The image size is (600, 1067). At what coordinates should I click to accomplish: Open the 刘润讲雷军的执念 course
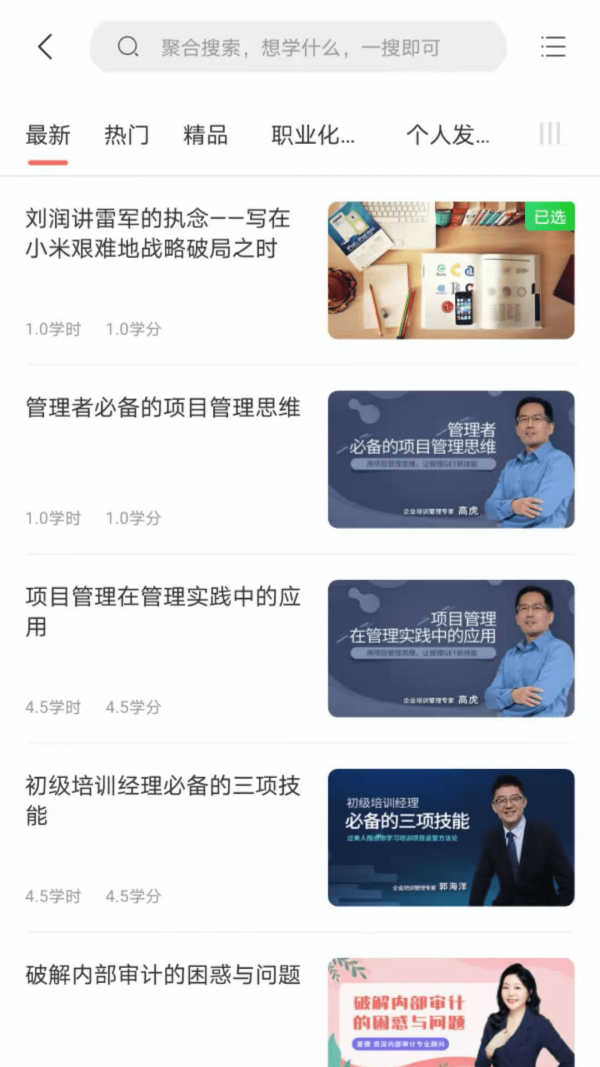(160, 234)
